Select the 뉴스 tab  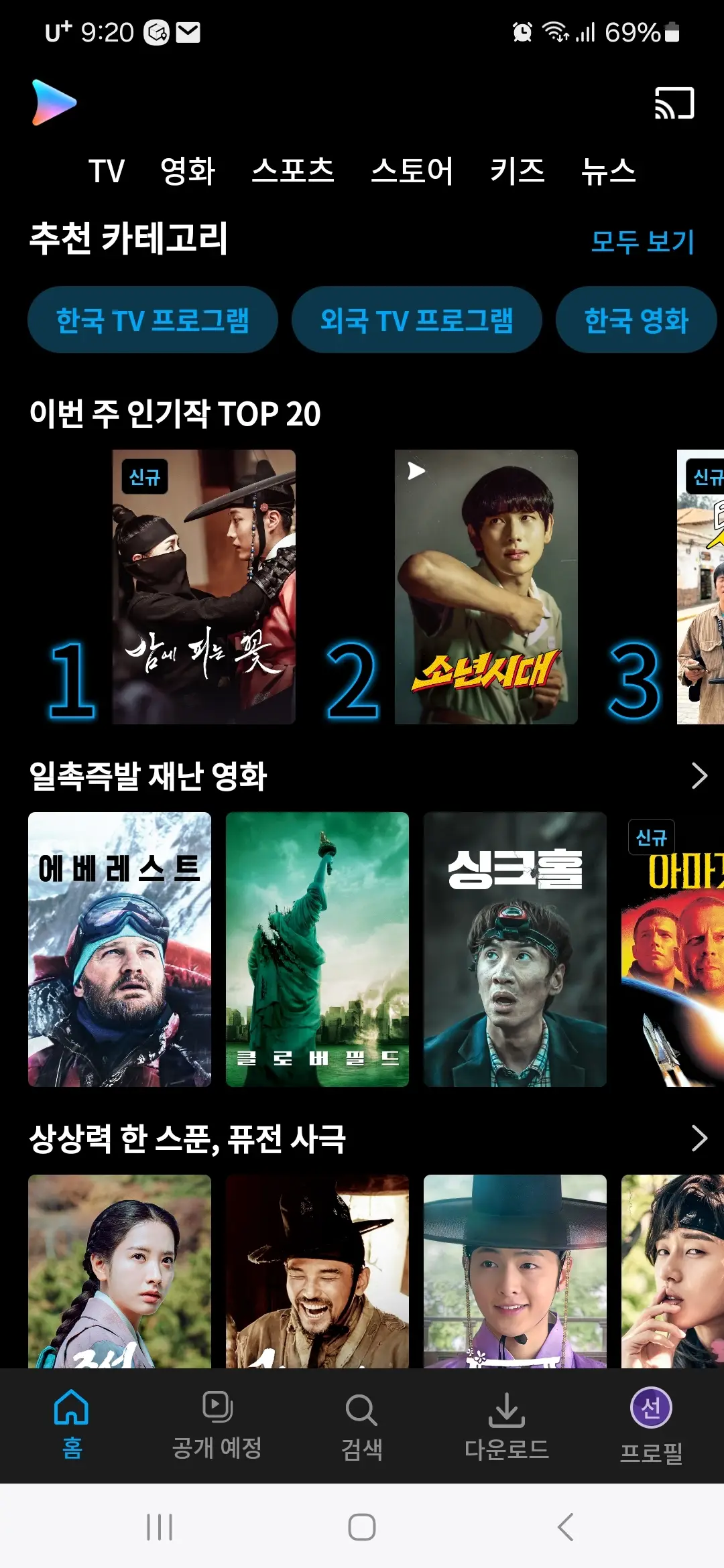pyautogui.click(x=609, y=171)
